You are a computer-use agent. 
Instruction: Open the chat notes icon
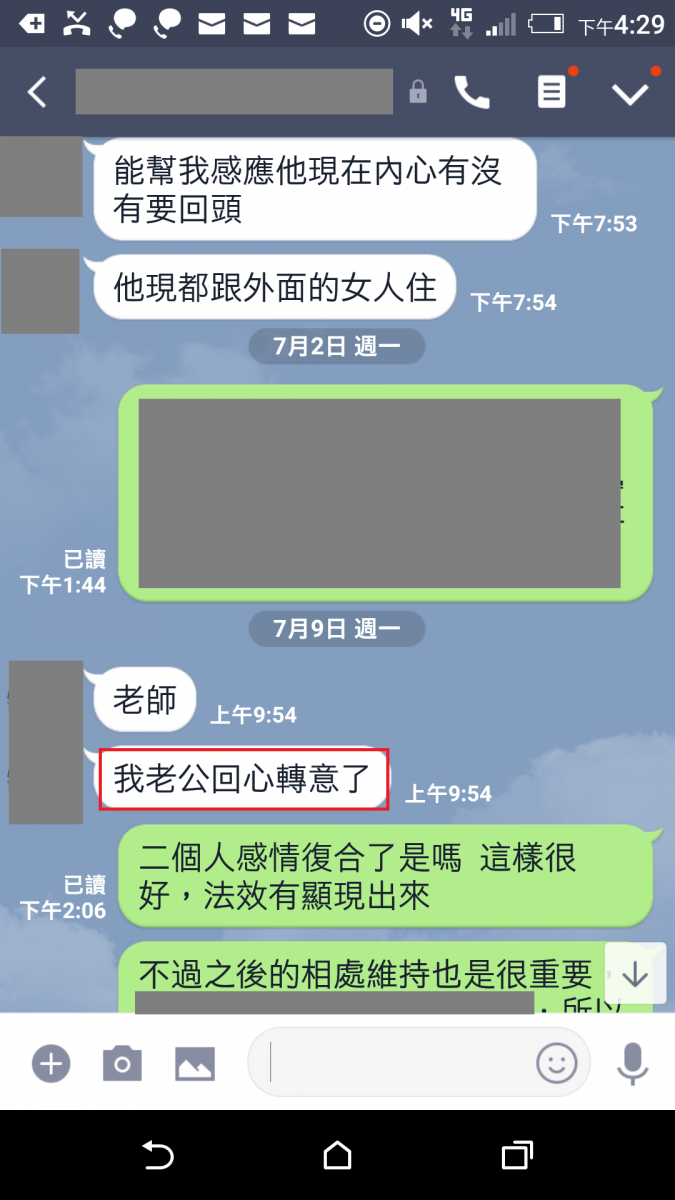[x=551, y=93]
